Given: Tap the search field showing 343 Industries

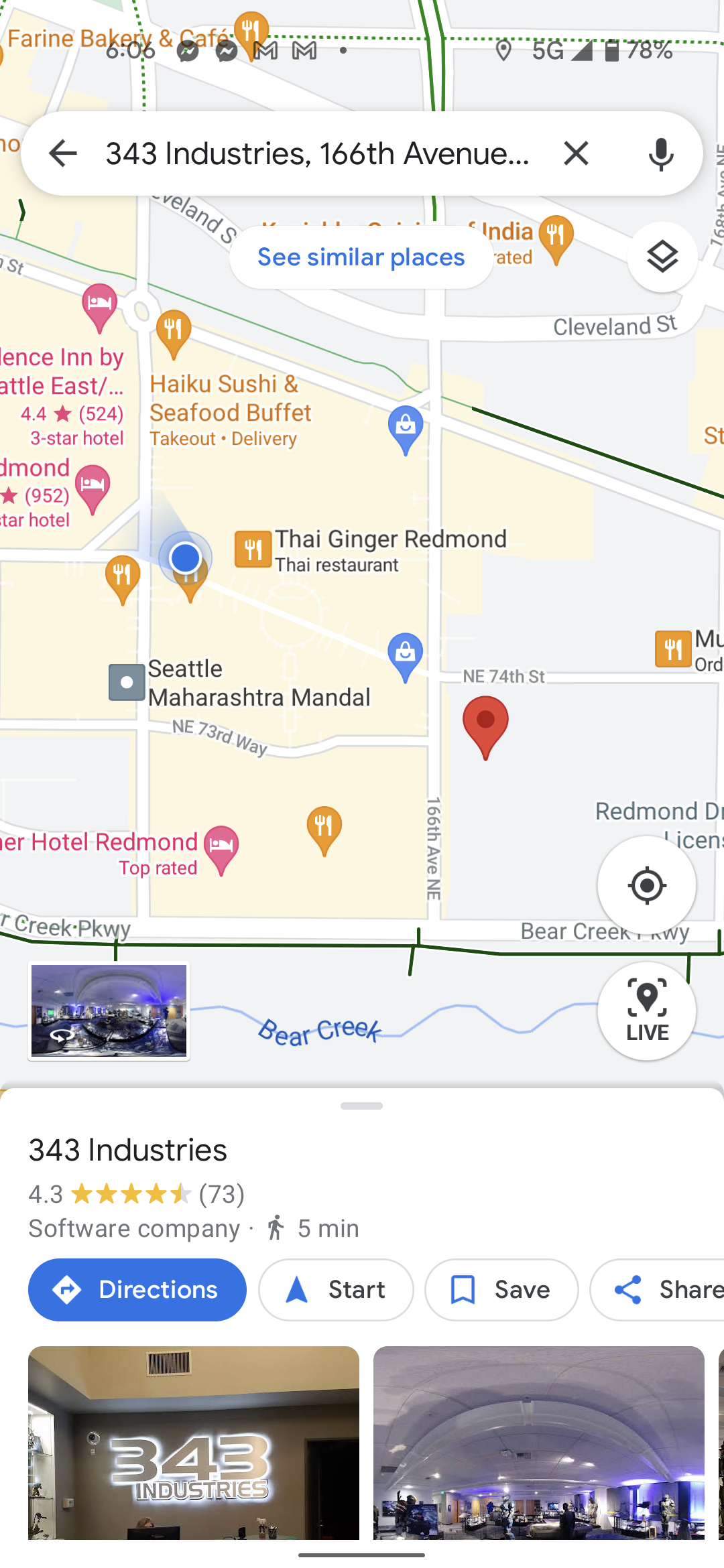Looking at the screenshot, I should coord(318,153).
